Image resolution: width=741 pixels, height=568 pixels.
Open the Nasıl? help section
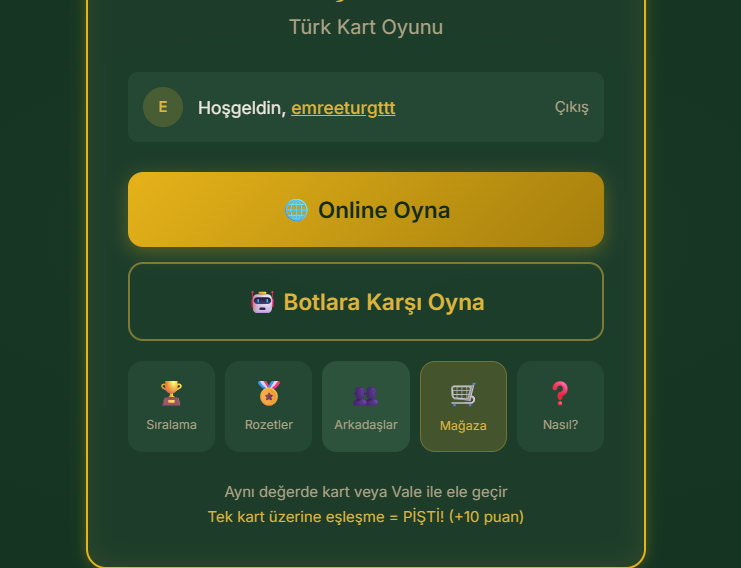click(x=560, y=406)
